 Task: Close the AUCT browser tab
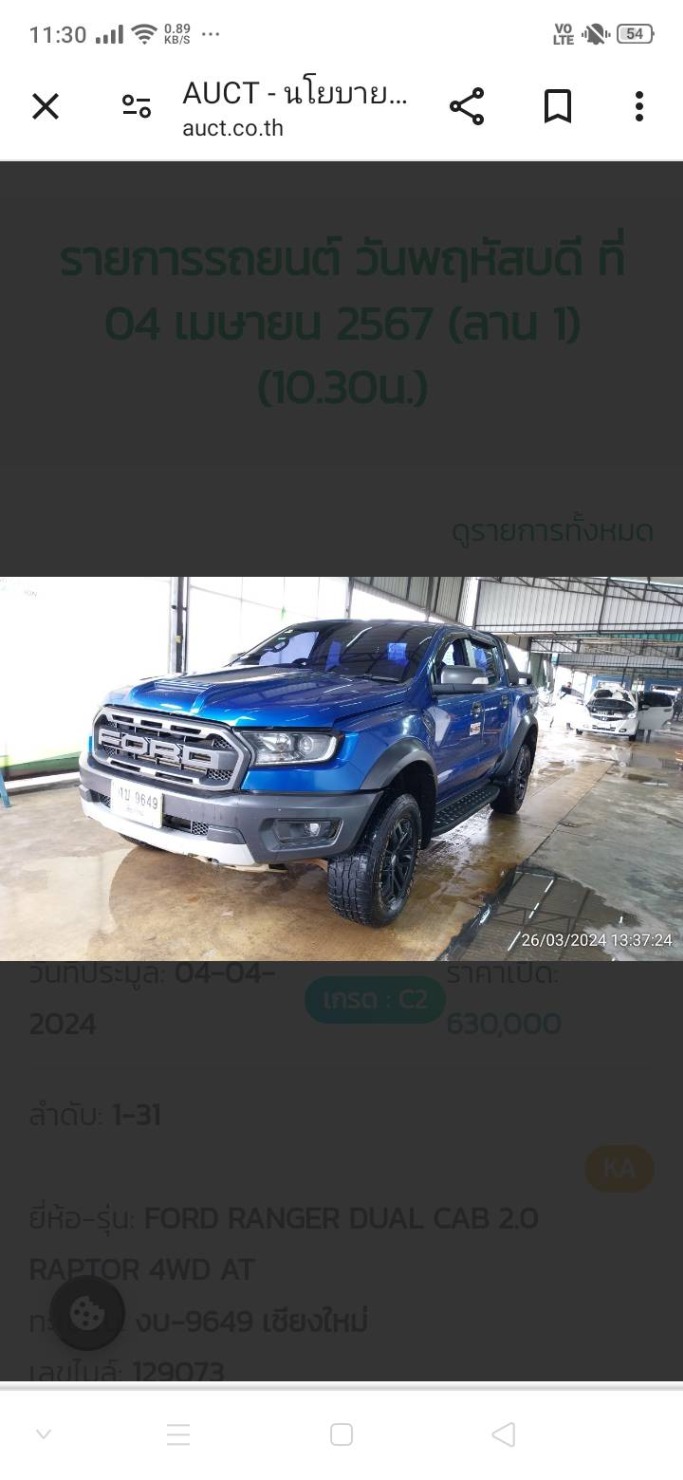pos(45,106)
